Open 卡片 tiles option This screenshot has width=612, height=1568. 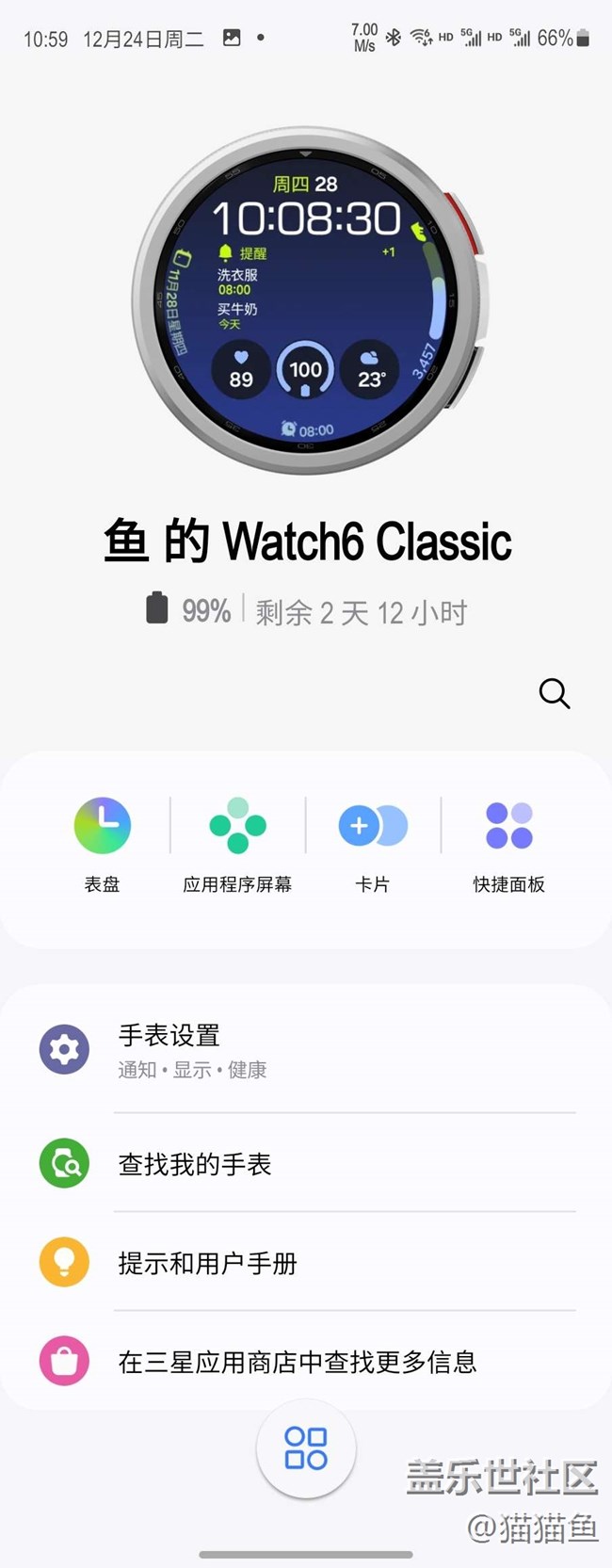[x=373, y=843]
